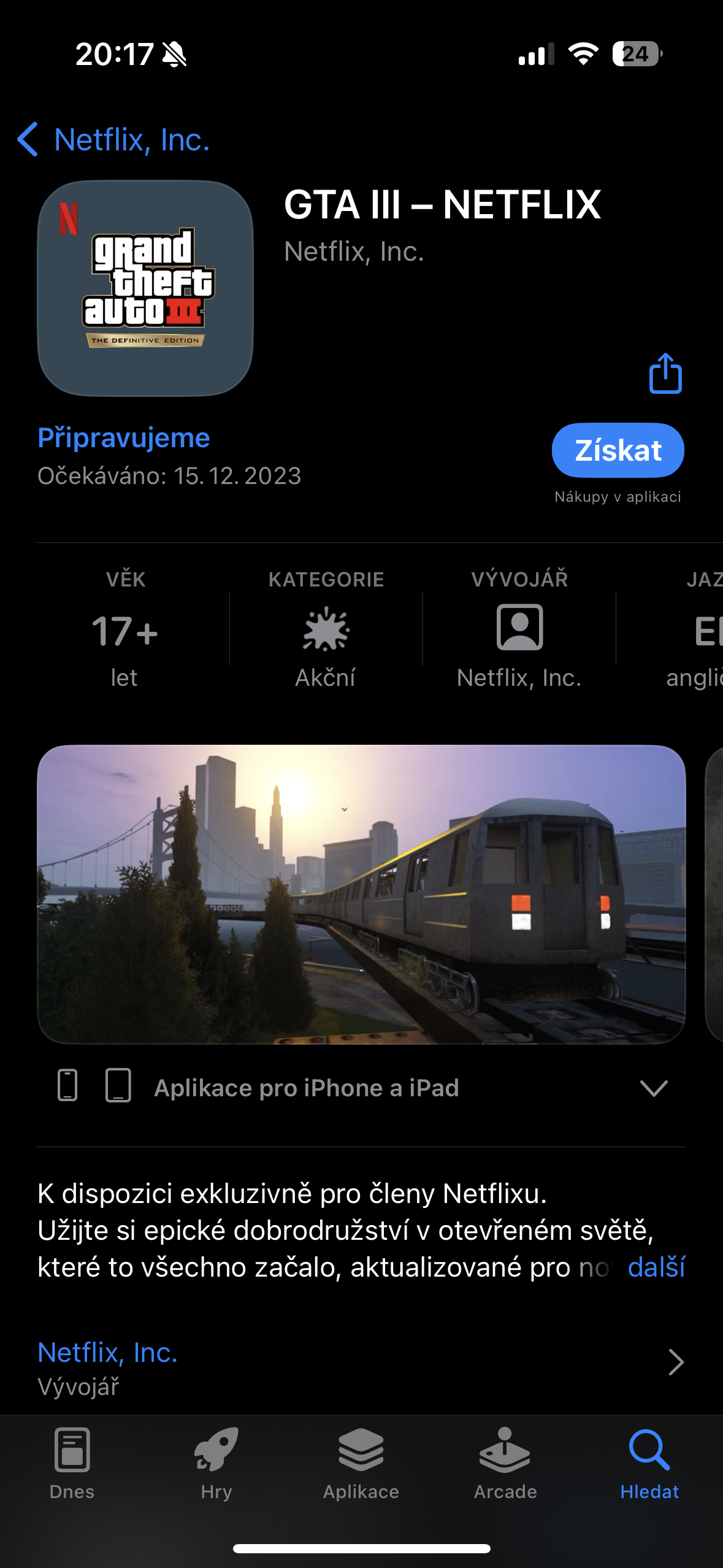Tap the Získat button

[x=617, y=450]
